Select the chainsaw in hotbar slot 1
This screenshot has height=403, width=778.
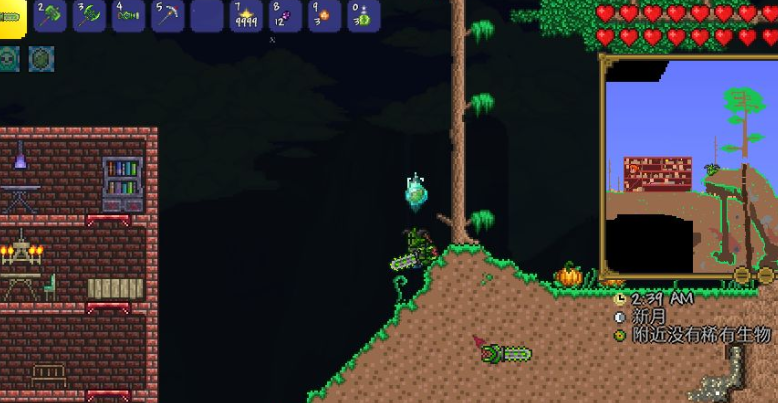10,17
